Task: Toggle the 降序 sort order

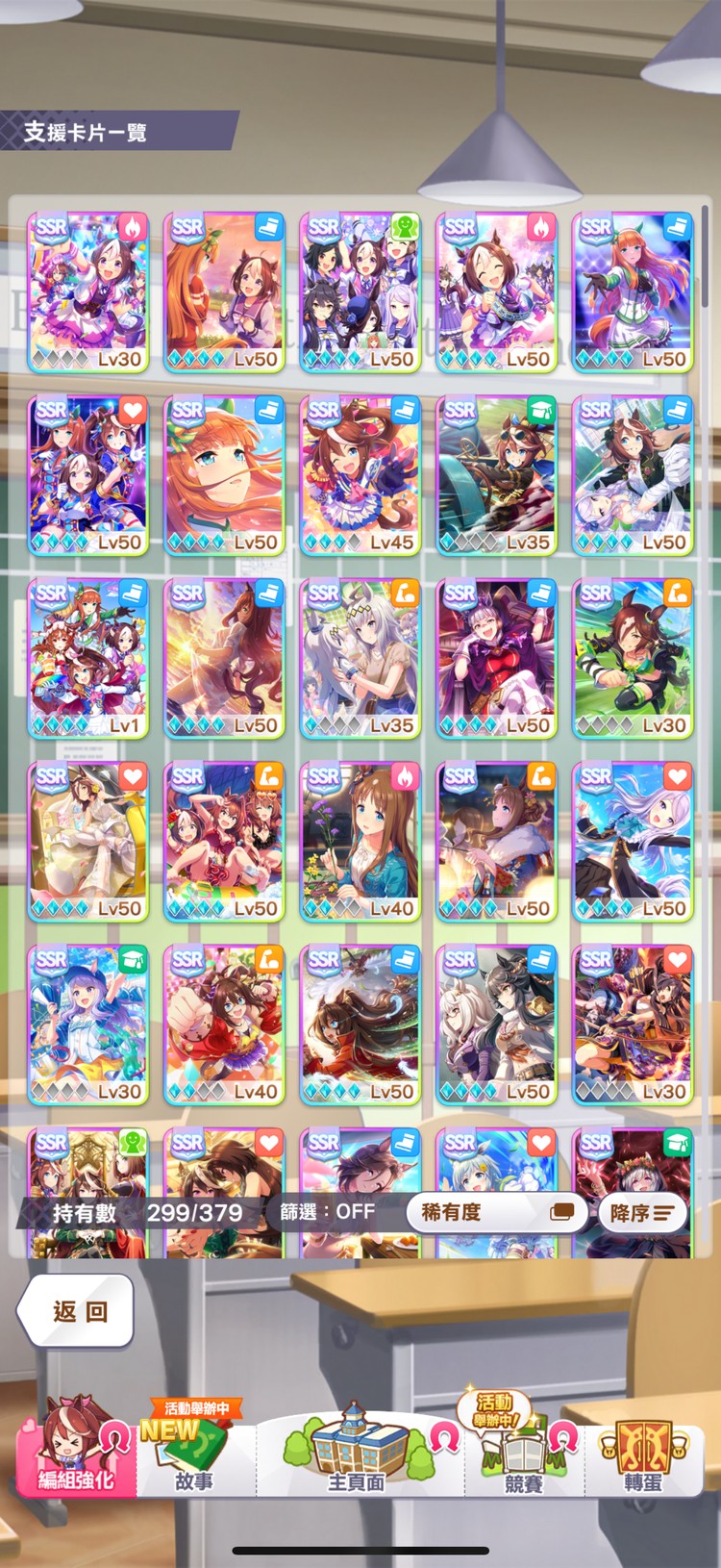Action: tap(642, 1213)
